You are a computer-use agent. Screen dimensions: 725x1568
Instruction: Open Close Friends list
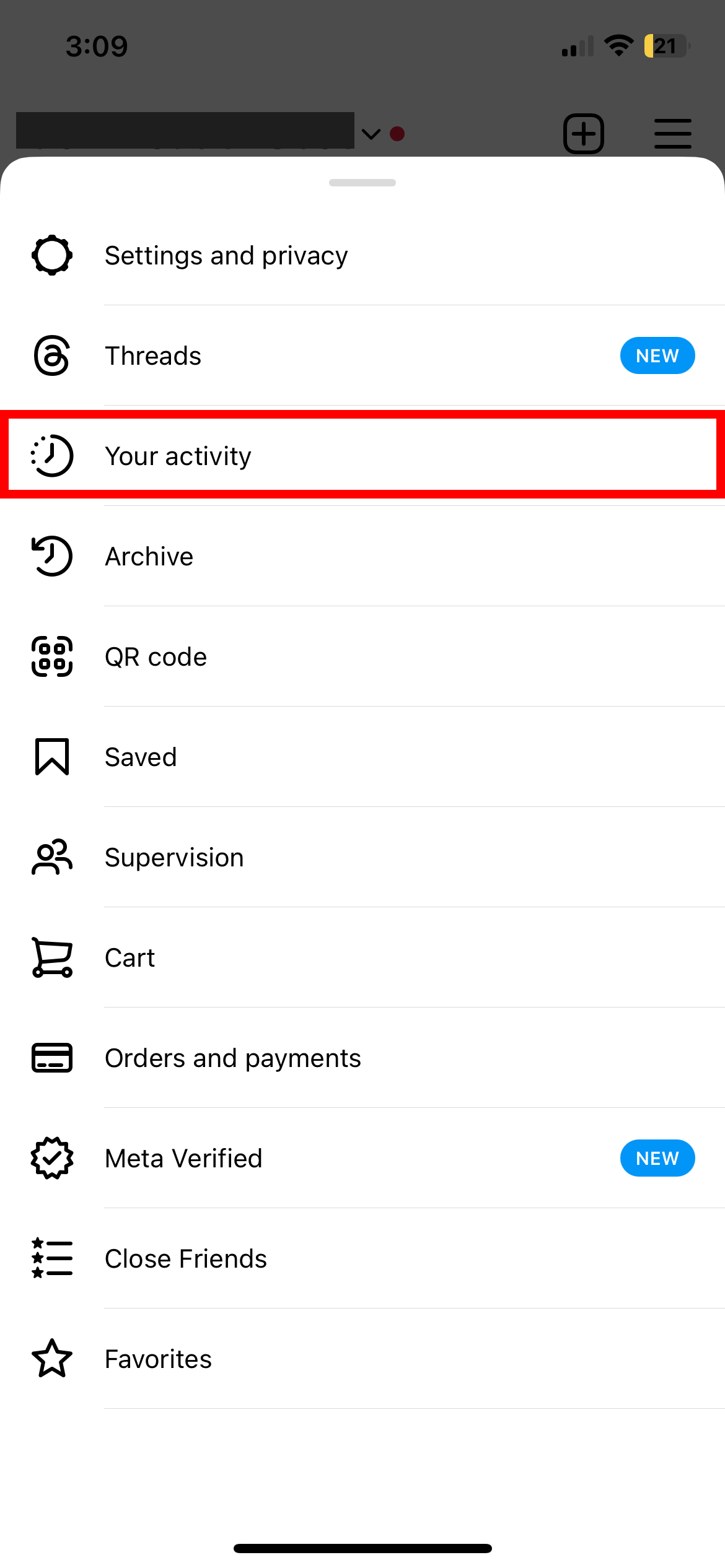(x=185, y=1259)
